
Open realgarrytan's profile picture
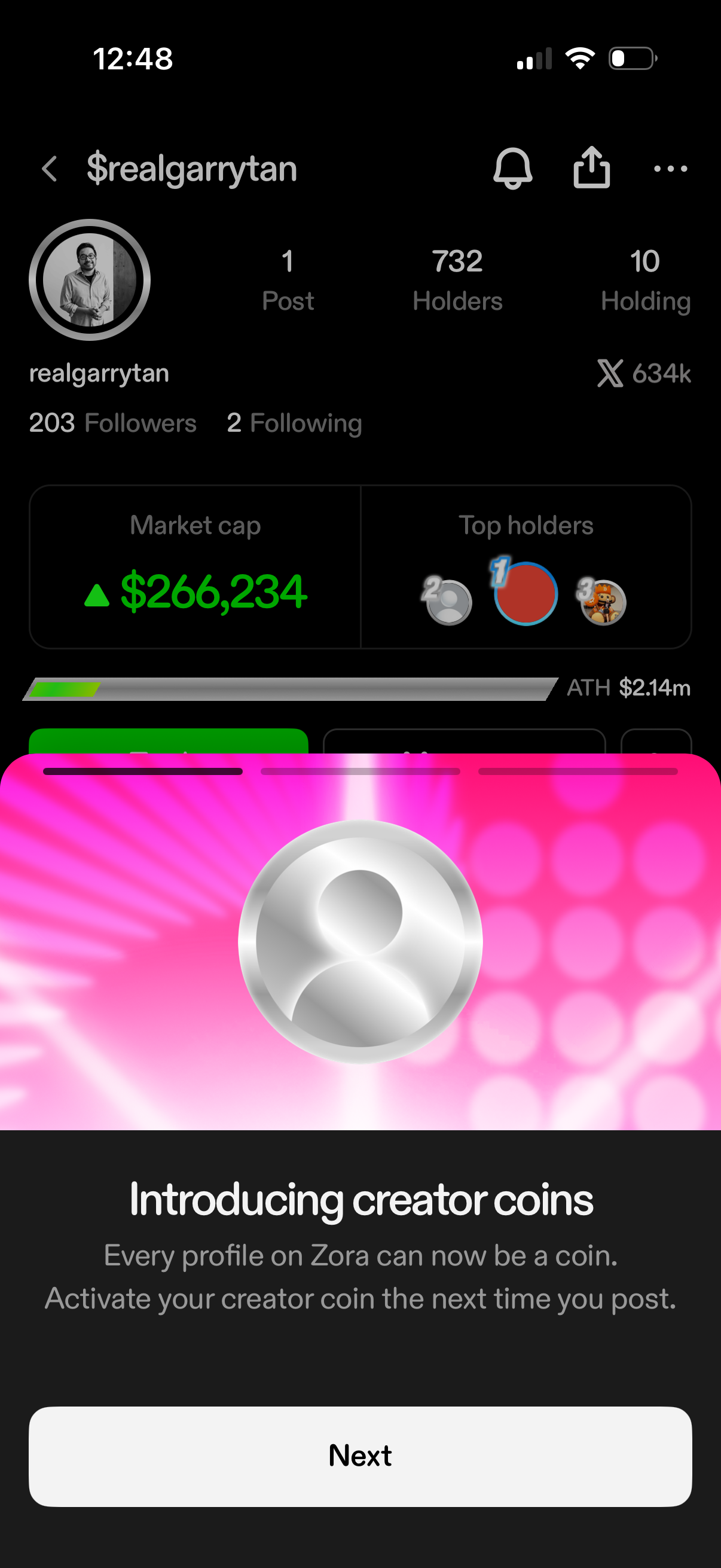pos(89,280)
